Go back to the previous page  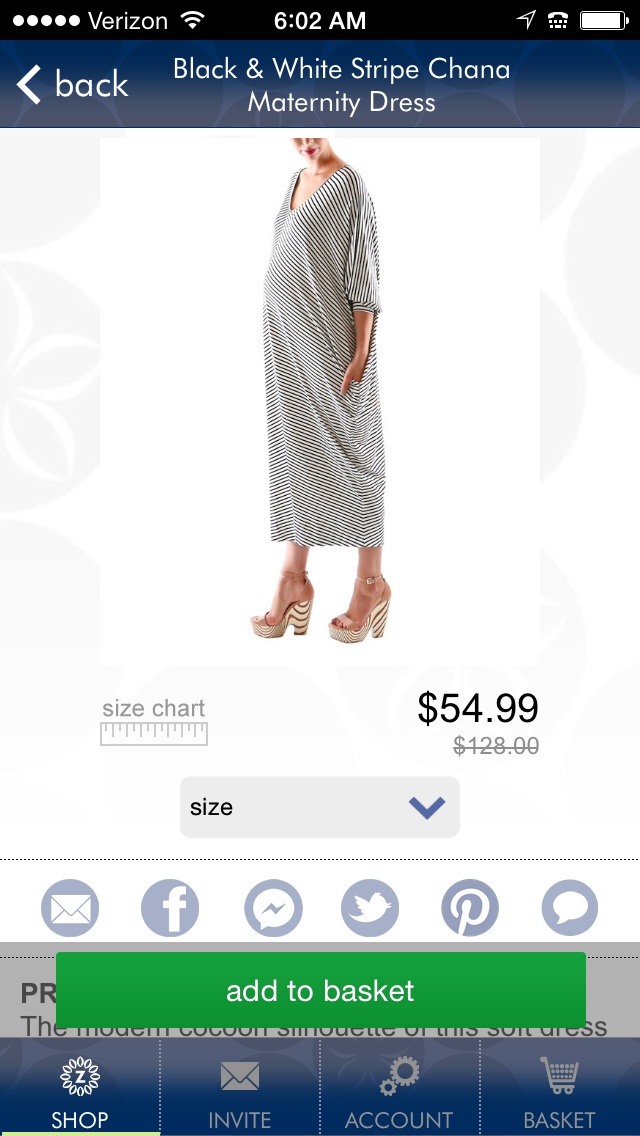72,85
